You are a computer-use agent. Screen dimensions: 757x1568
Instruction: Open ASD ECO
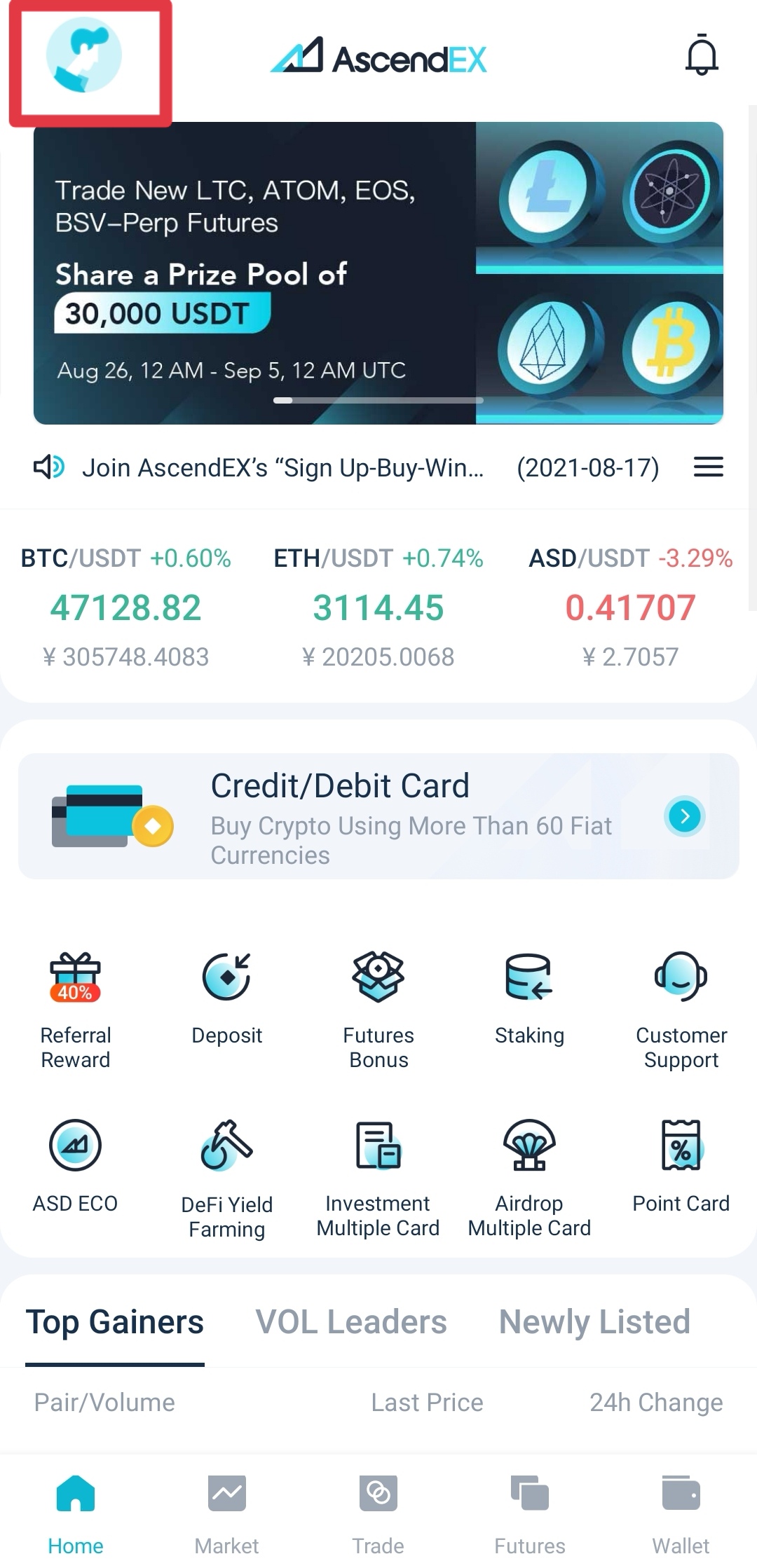pyautogui.click(x=76, y=1164)
